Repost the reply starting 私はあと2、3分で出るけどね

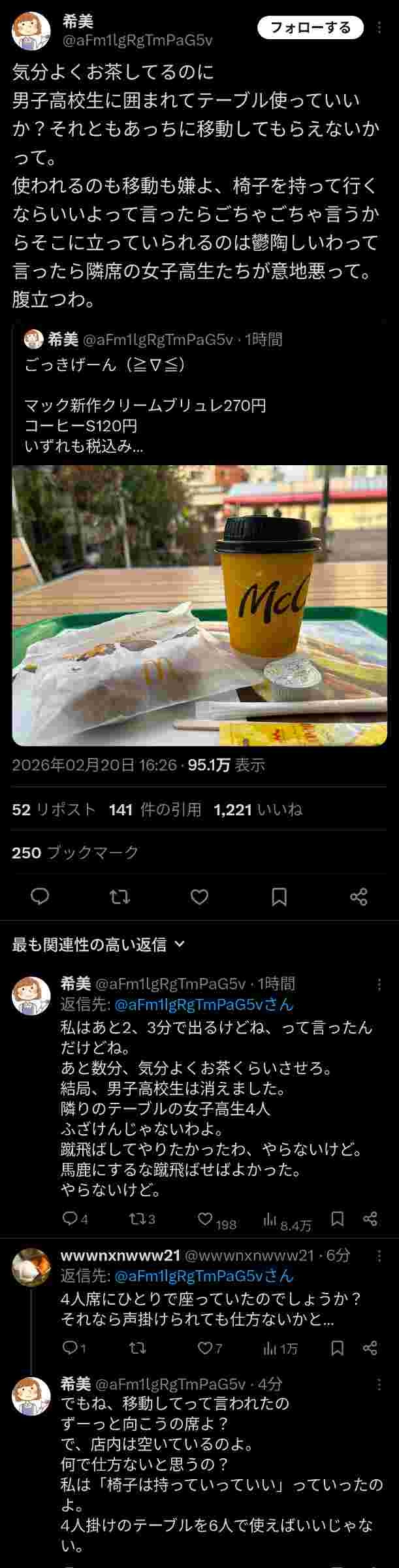pos(136,1219)
